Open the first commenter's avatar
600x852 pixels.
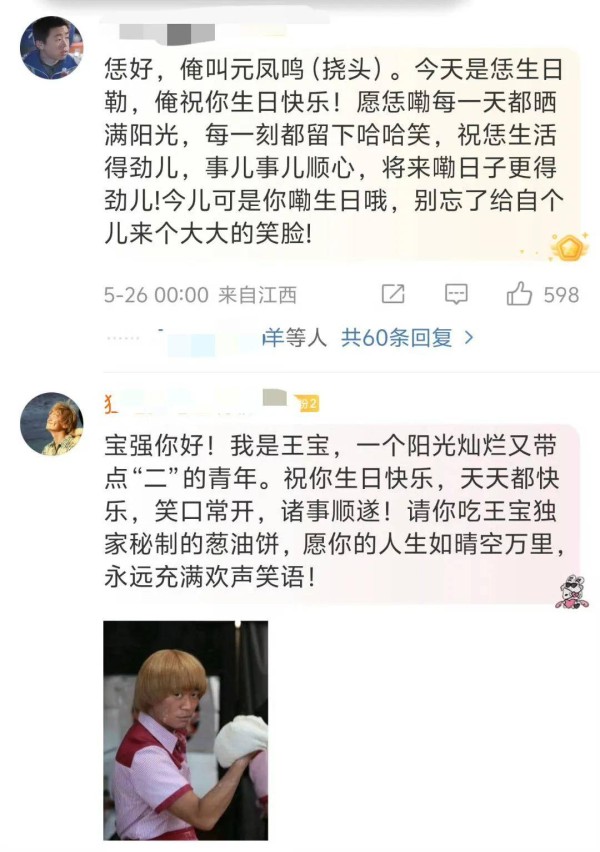coord(51,47)
